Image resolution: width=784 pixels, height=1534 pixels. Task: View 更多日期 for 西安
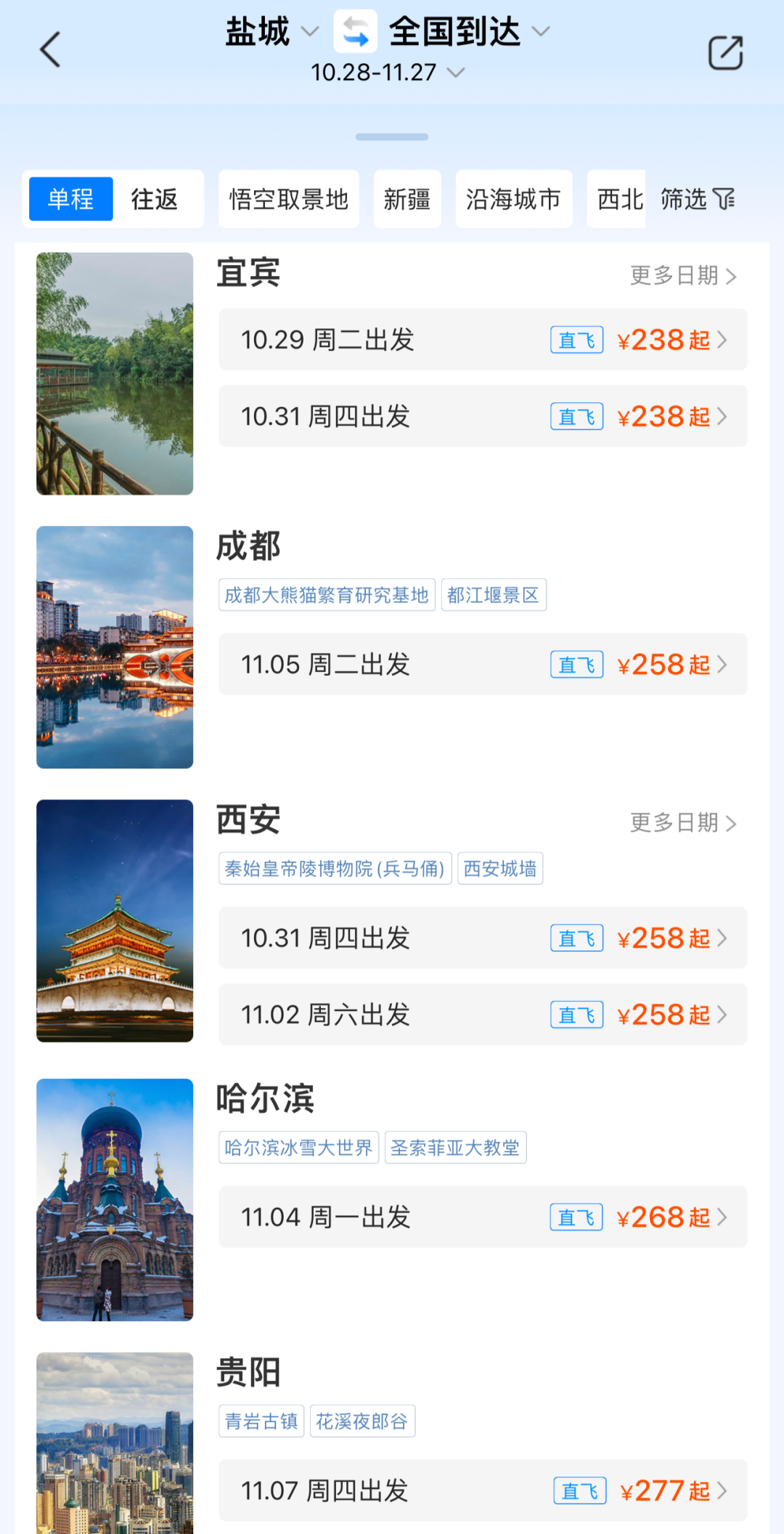tap(682, 823)
